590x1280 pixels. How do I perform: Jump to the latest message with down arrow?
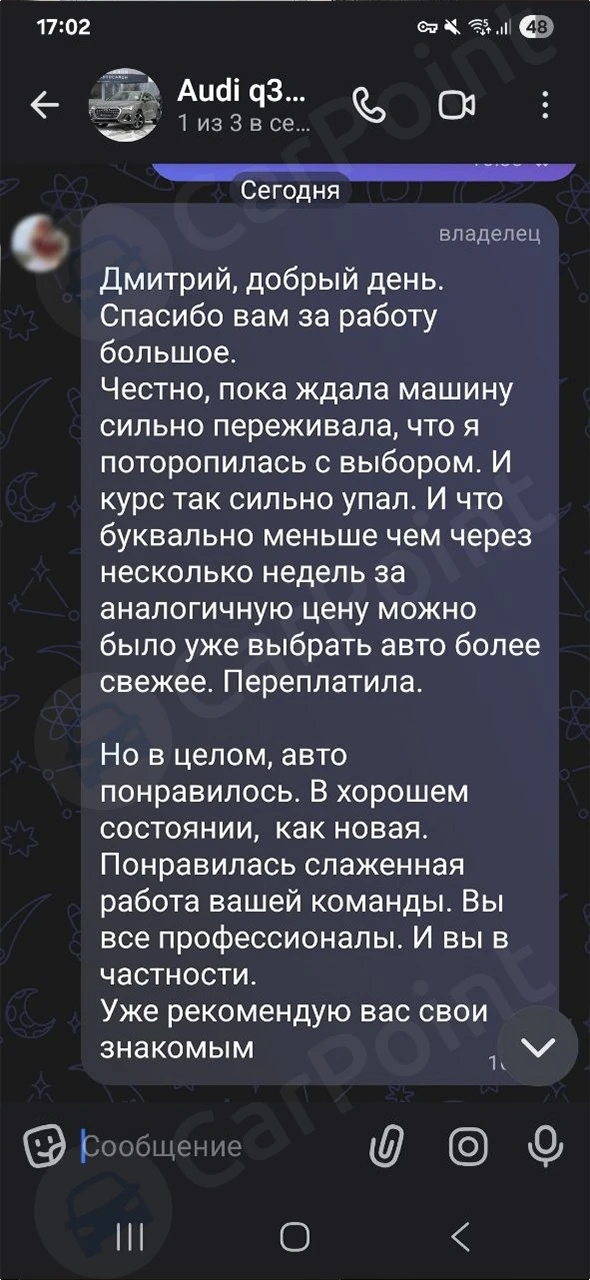click(x=537, y=1047)
